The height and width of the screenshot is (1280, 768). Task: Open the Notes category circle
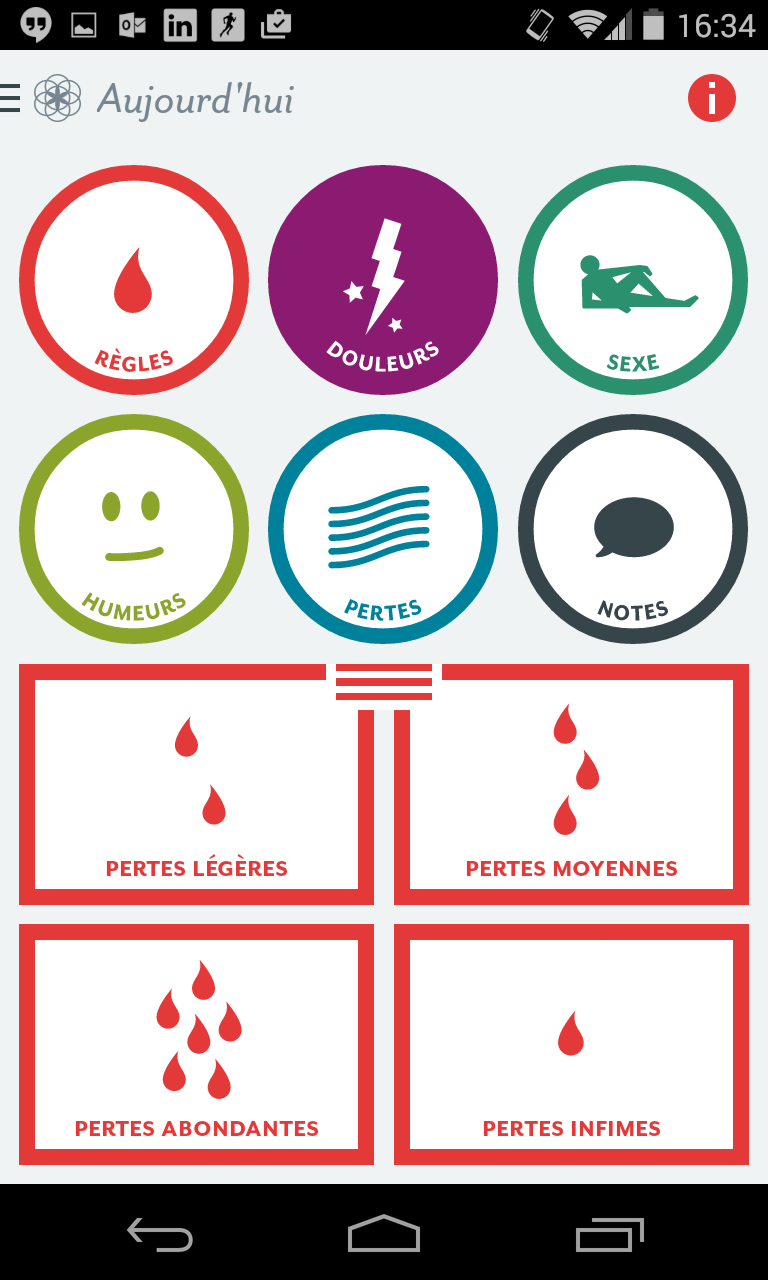click(633, 529)
